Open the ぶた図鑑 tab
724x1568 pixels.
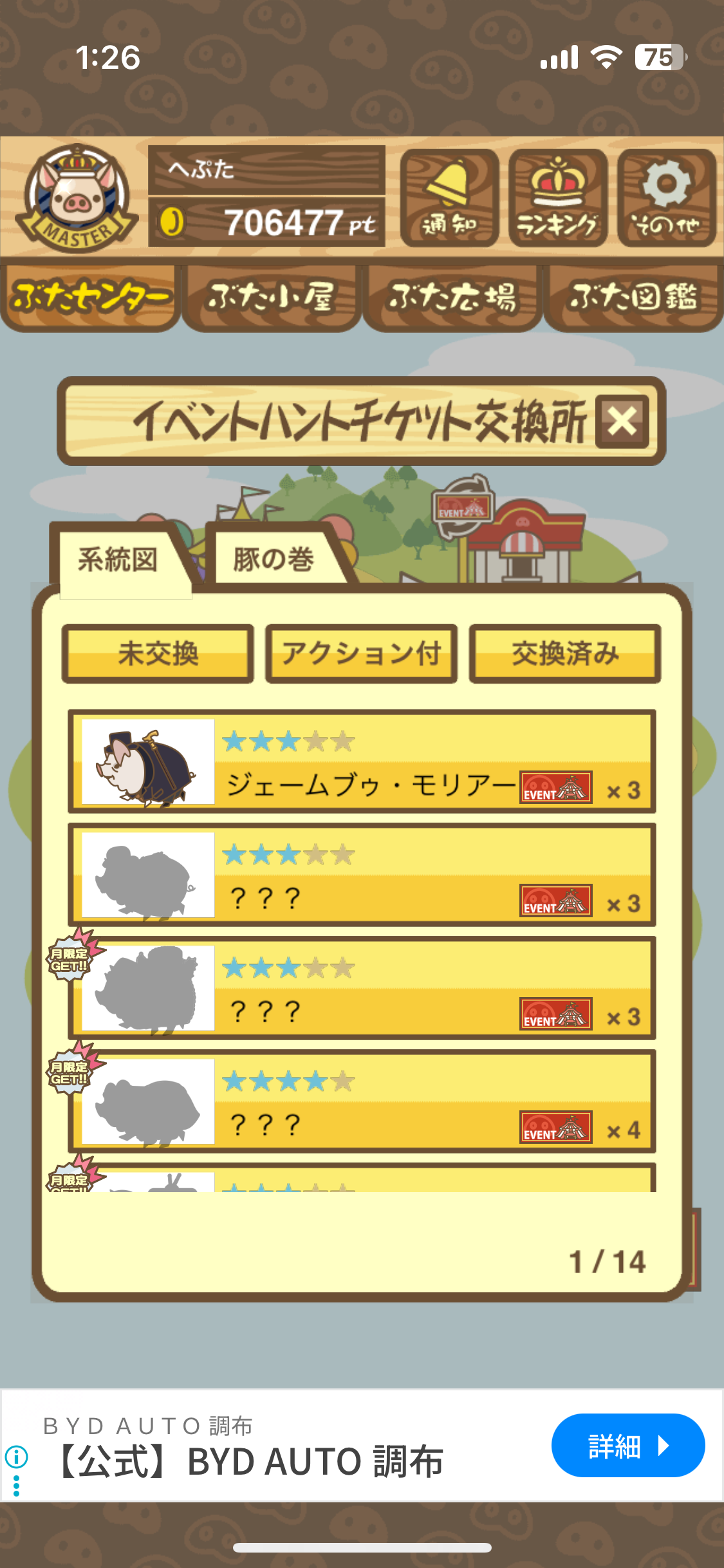[x=633, y=297]
